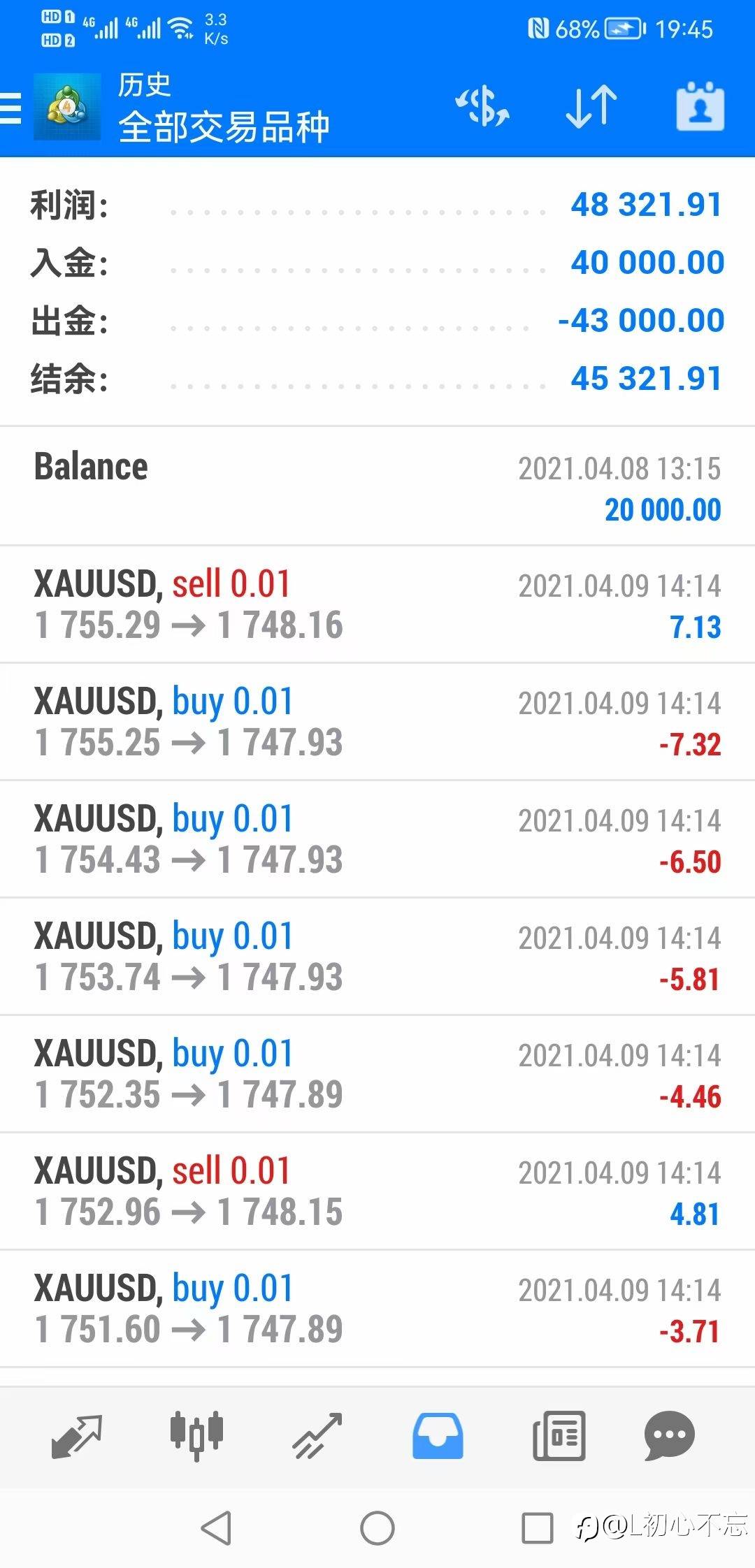The width and height of the screenshot is (755, 1568).
Task: Tap the sort arrows icon
Action: pos(591,107)
